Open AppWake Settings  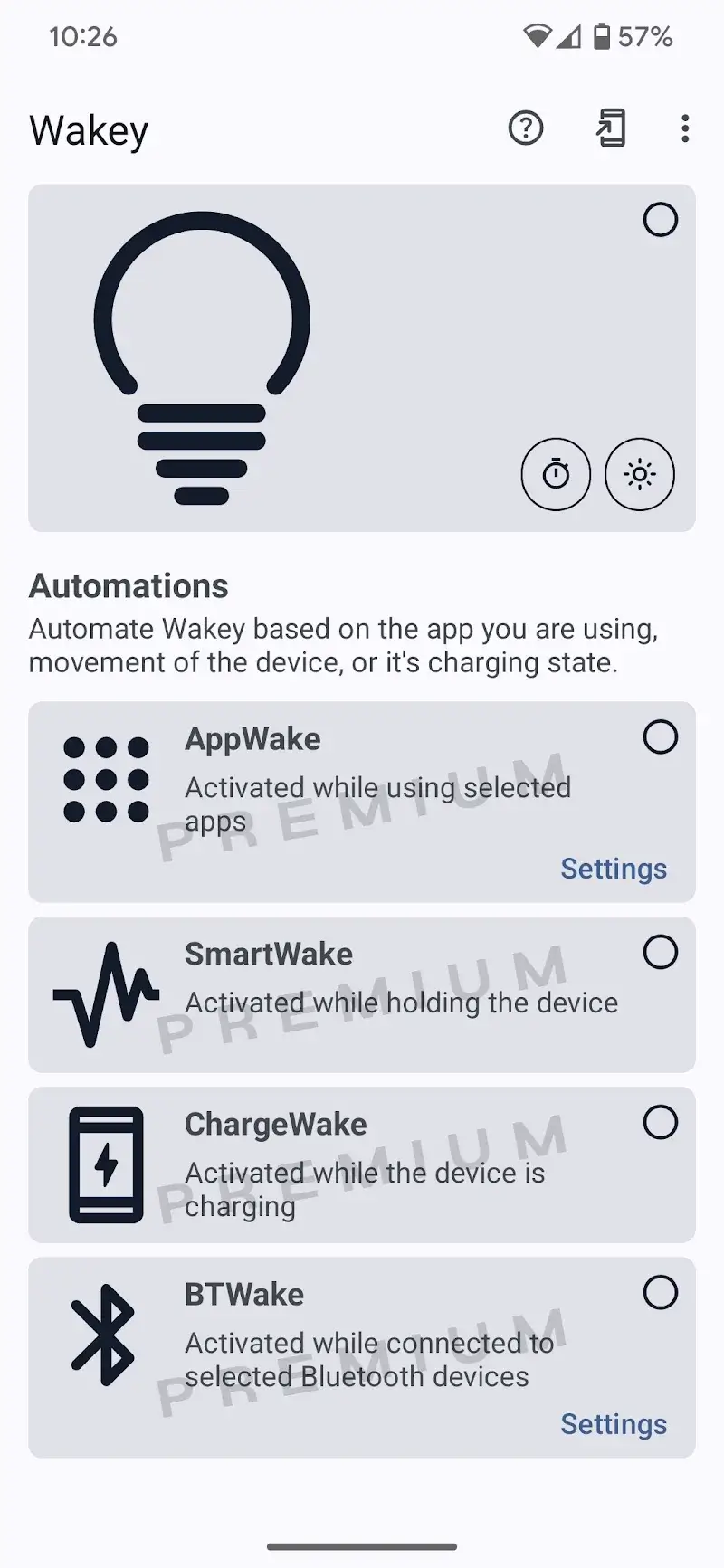tap(613, 869)
